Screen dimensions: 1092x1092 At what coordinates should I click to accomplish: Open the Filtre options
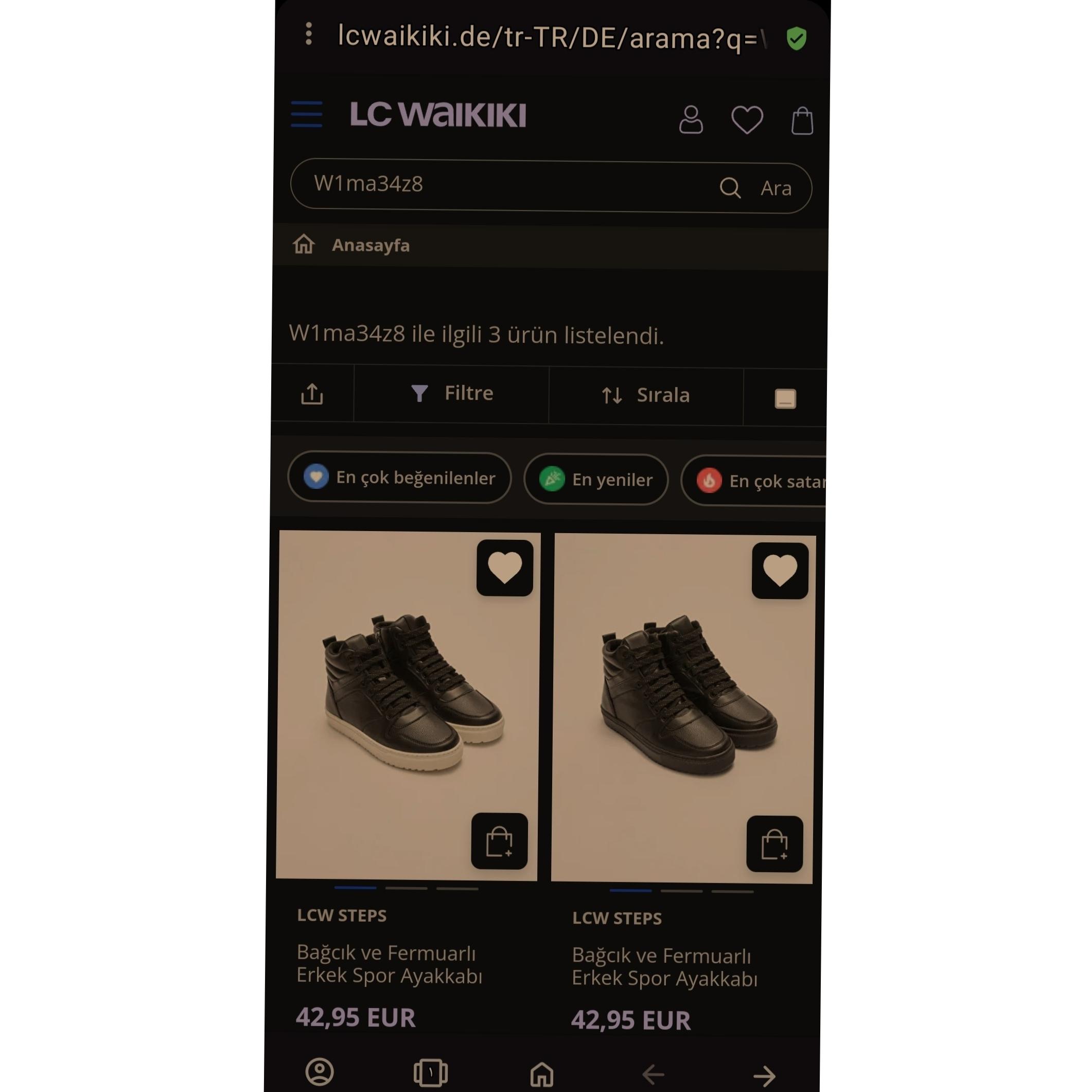coord(452,393)
